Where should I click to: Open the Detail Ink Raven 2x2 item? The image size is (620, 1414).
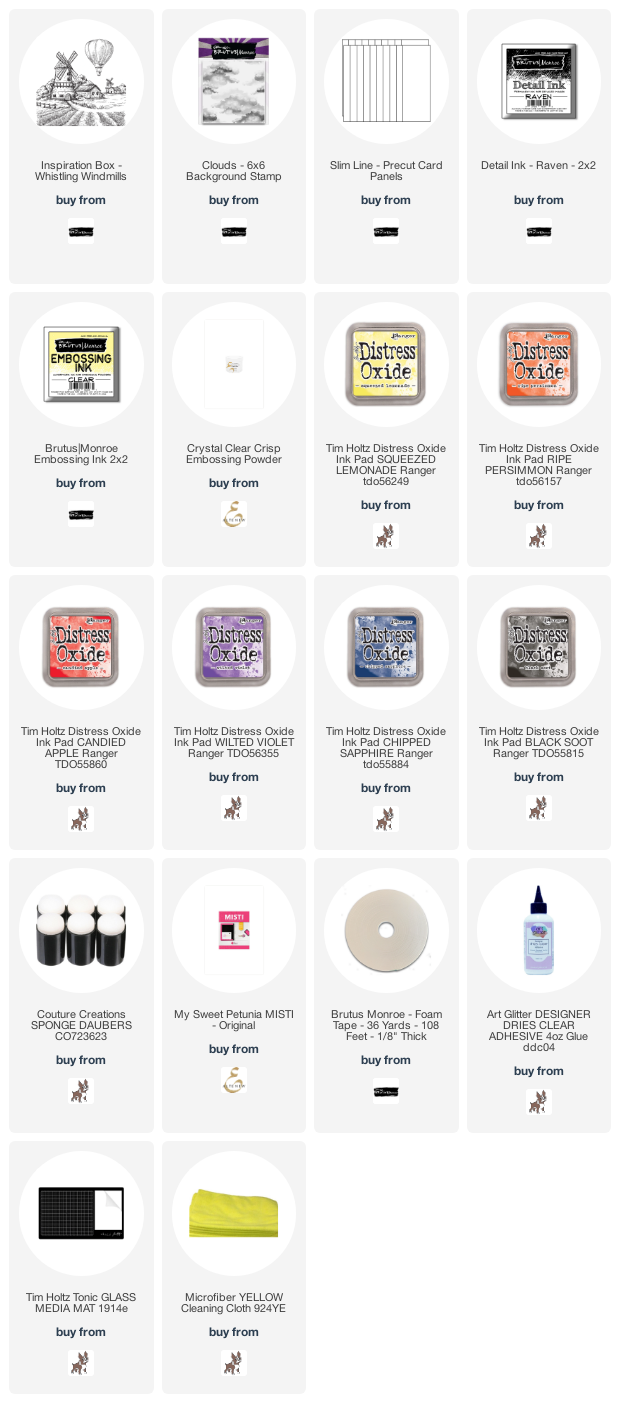pyautogui.click(x=538, y=82)
